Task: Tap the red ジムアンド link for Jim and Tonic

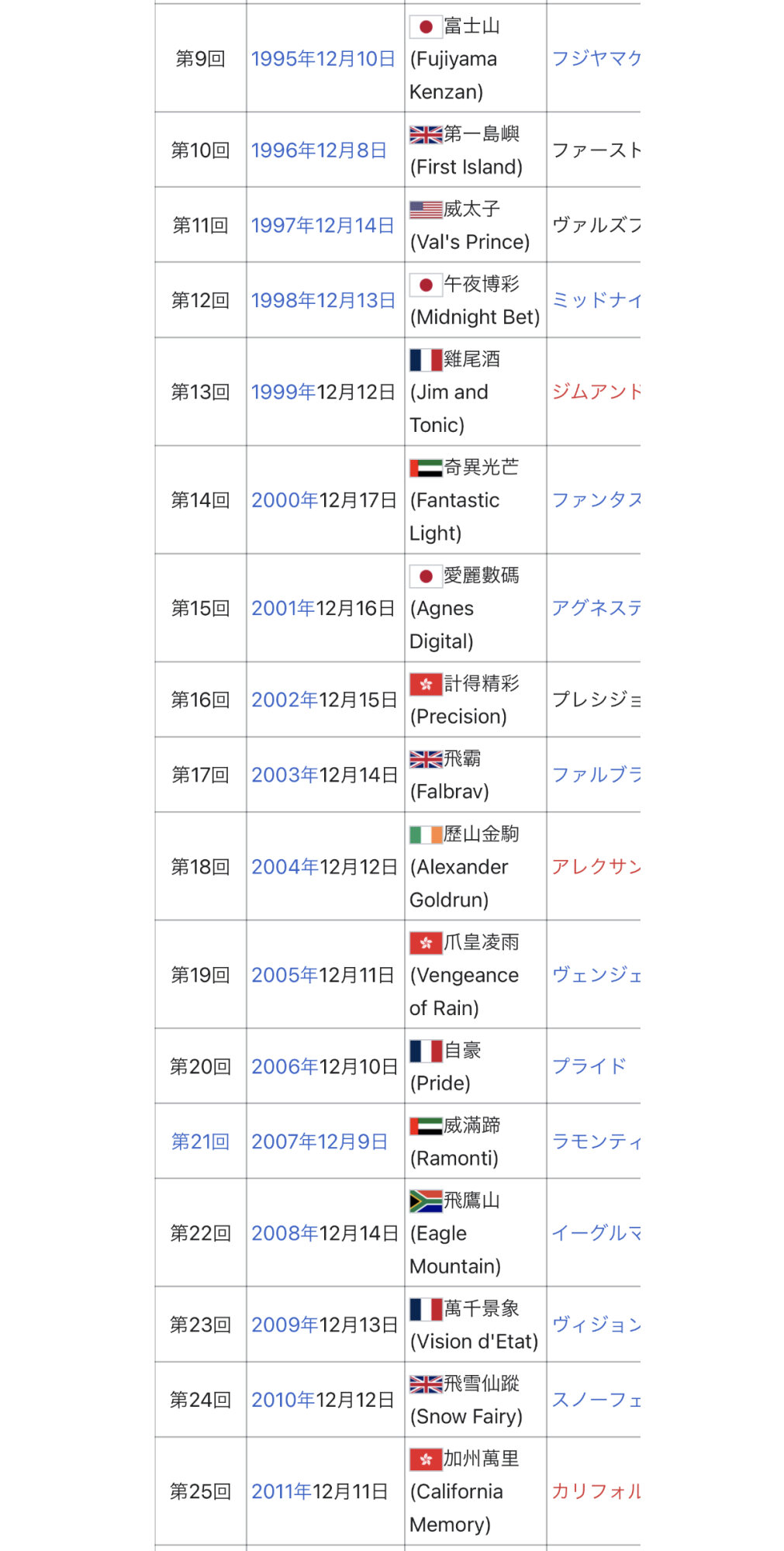Action: click(x=596, y=392)
